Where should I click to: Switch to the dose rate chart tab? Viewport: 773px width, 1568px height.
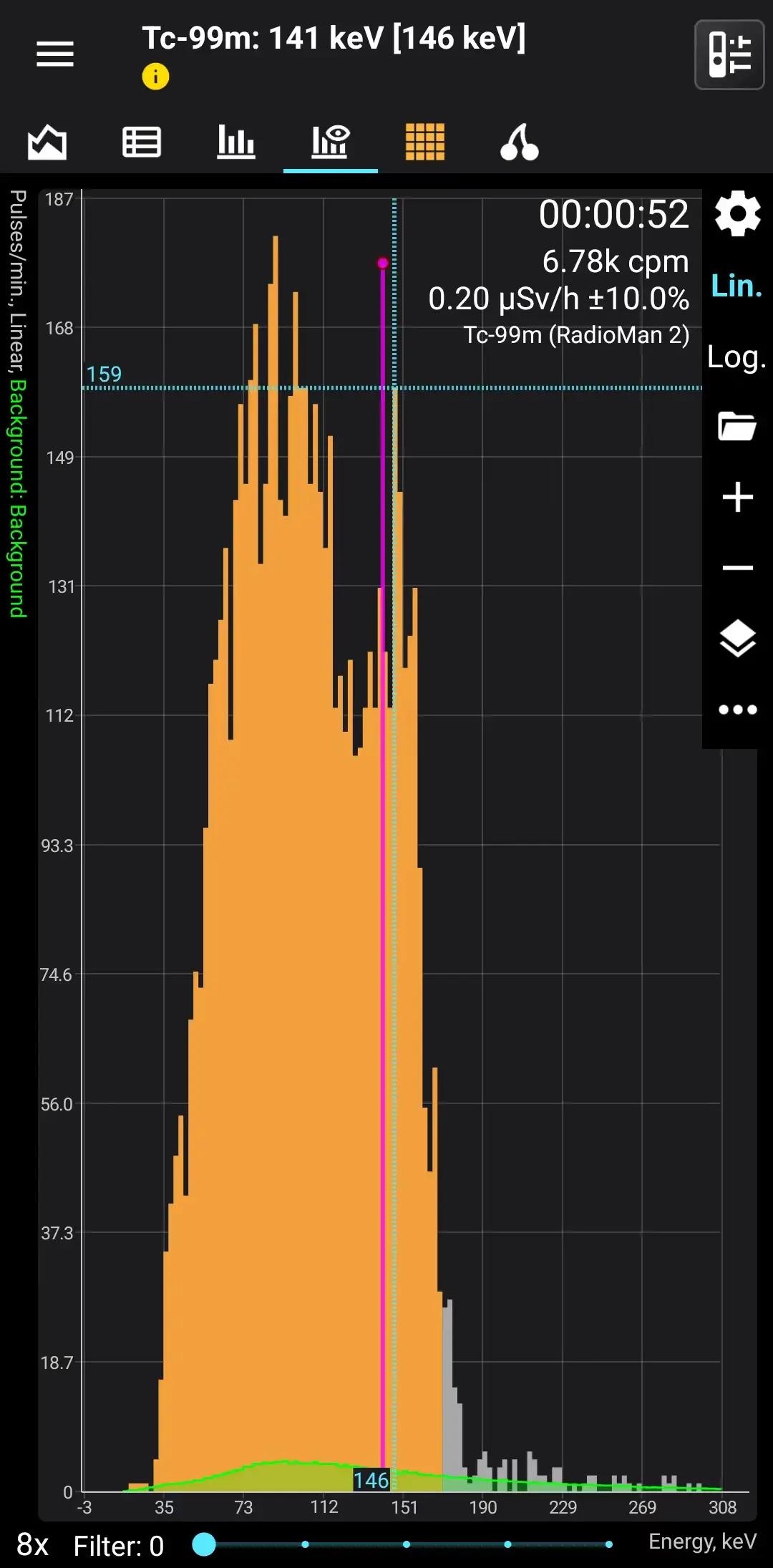click(47, 142)
